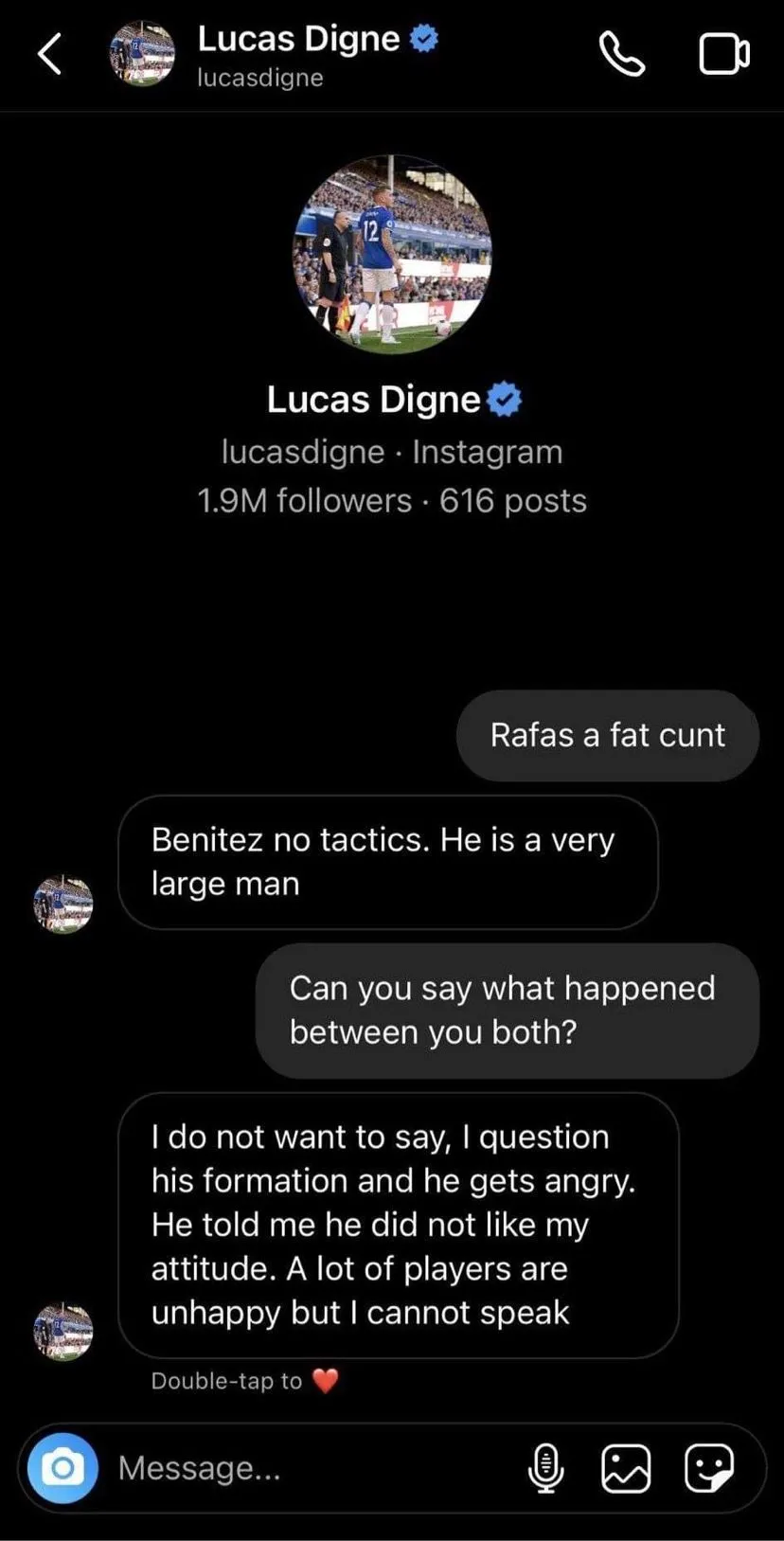This screenshot has height=1541, width=784.
Task: Go back to the message list
Action: pyautogui.click(x=50, y=54)
